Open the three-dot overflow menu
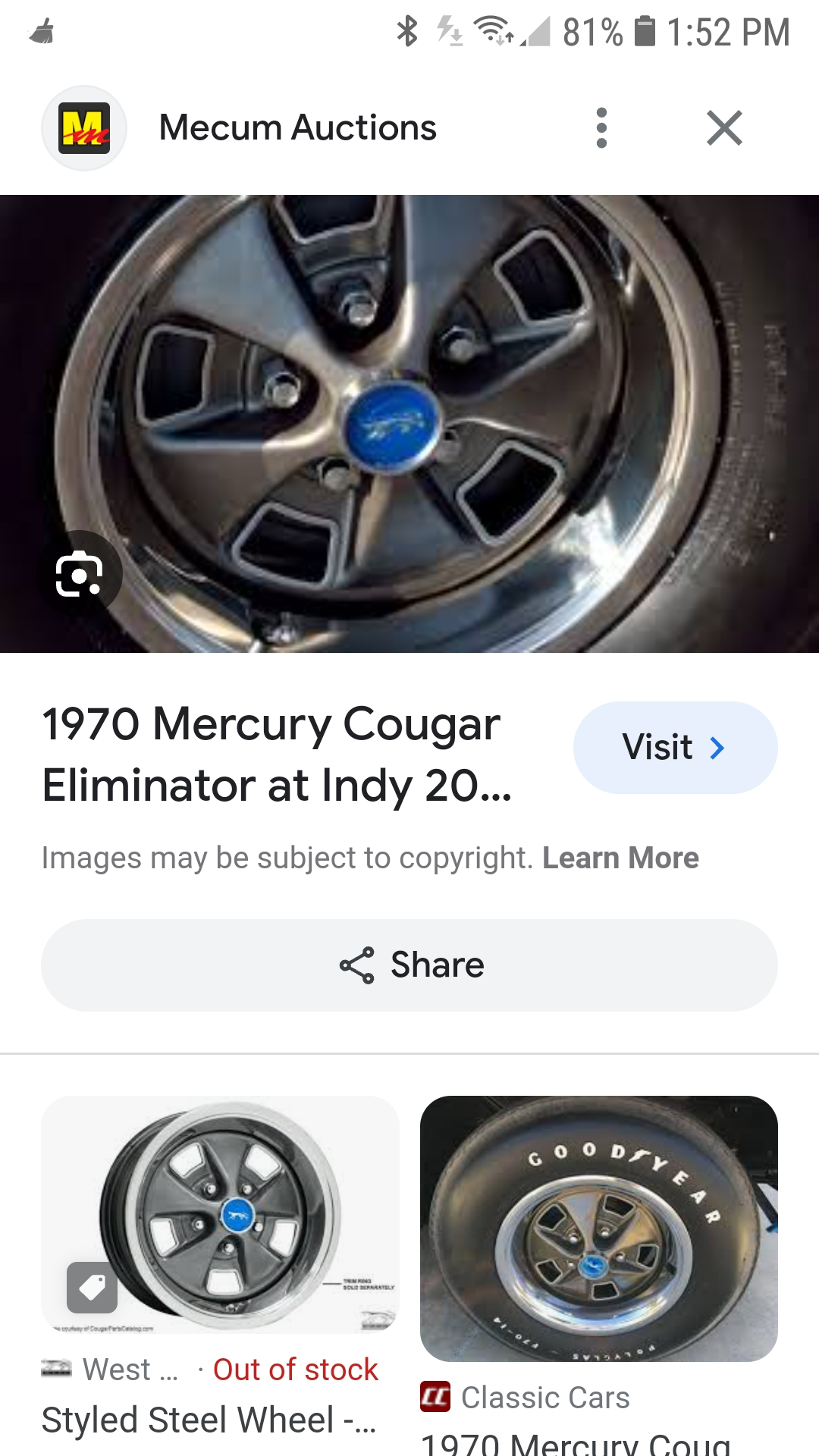Image resolution: width=819 pixels, height=1456 pixels. [x=601, y=127]
